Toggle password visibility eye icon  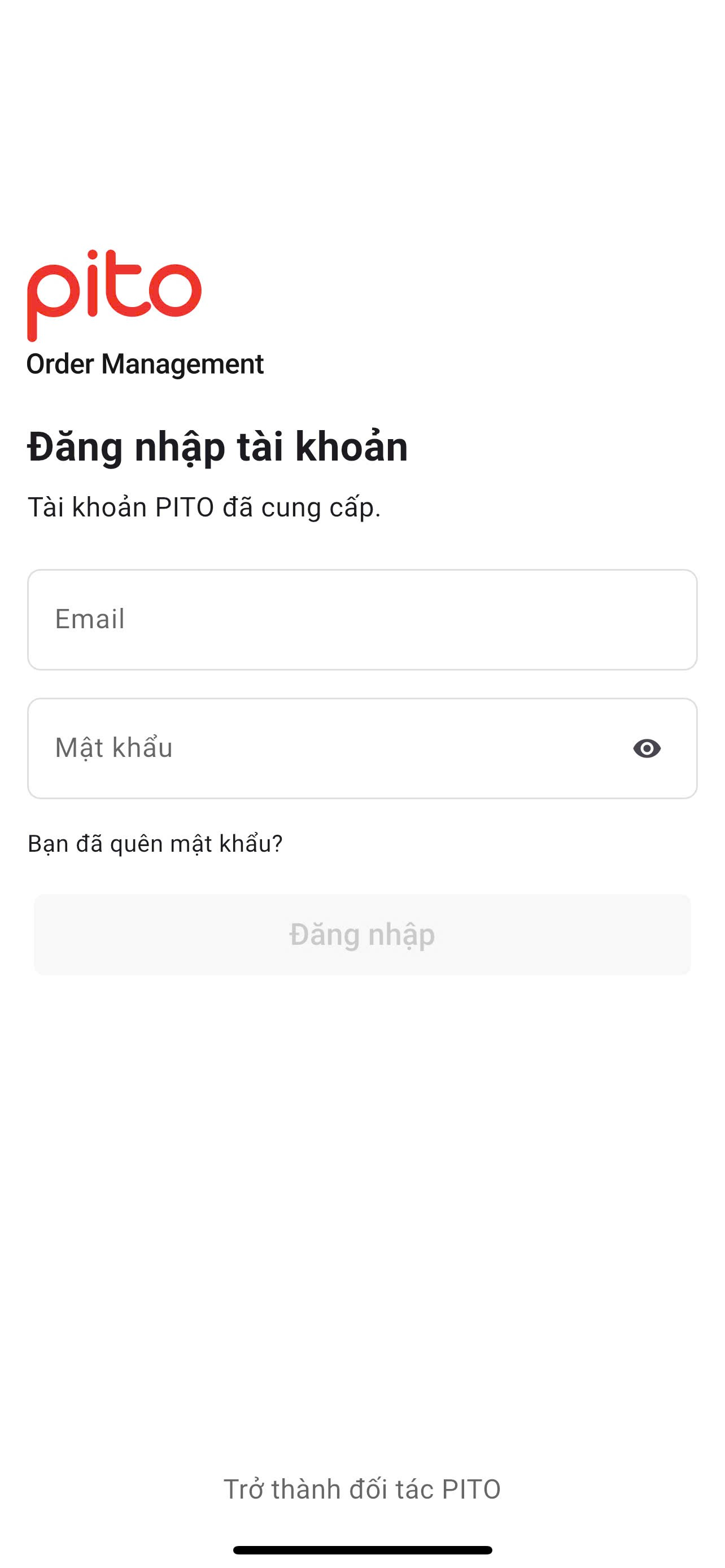pyautogui.click(x=647, y=748)
